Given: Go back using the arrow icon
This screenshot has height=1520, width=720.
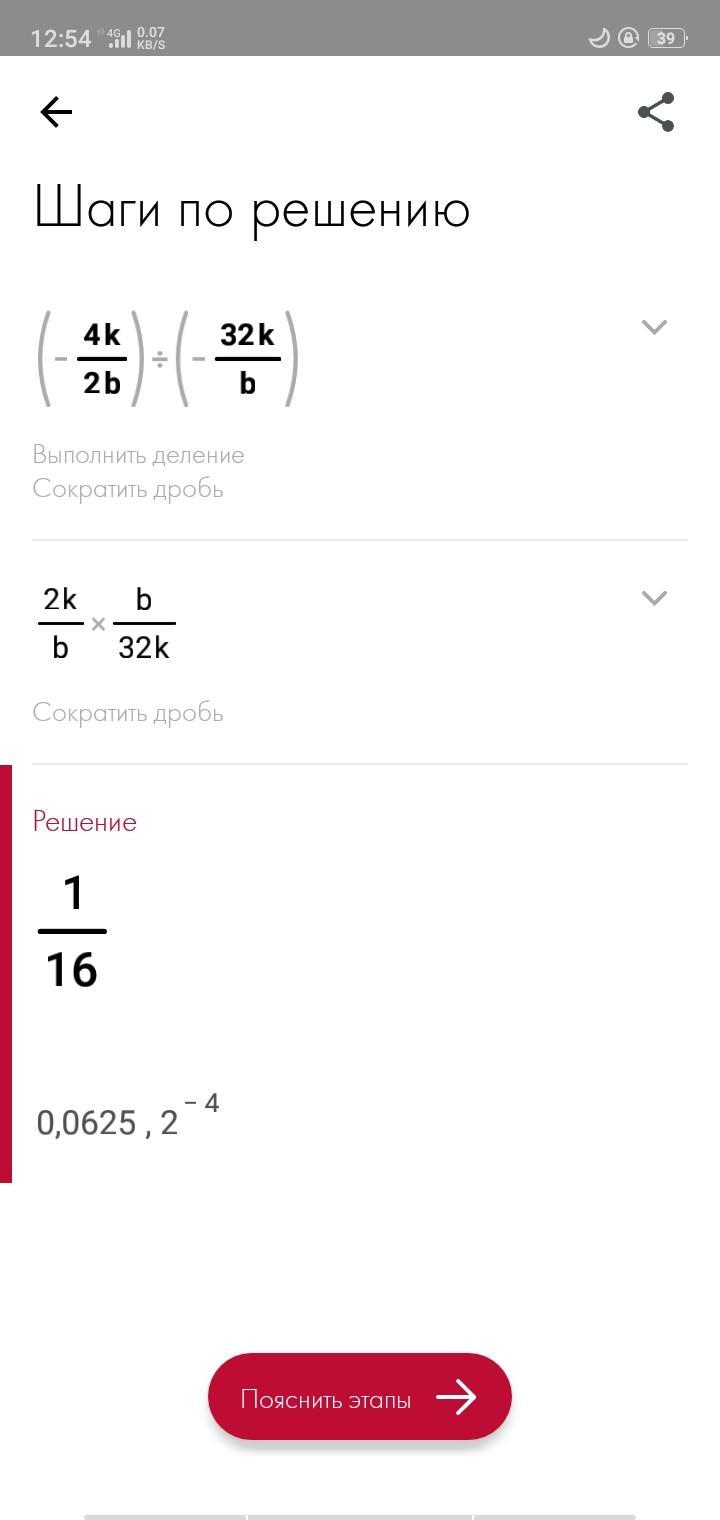Looking at the screenshot, I should tap(56, 112).
